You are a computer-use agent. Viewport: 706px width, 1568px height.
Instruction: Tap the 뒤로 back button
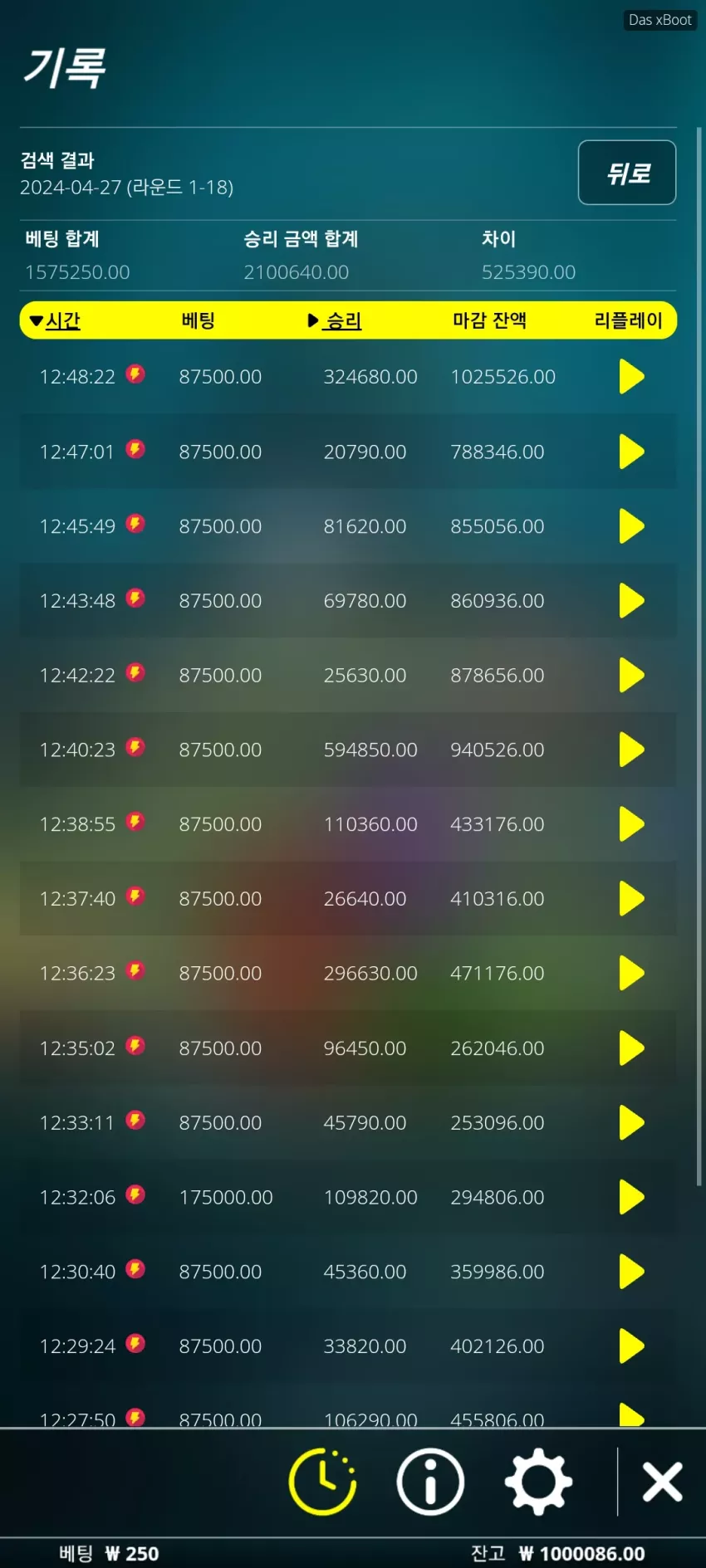tap(627, 173)
